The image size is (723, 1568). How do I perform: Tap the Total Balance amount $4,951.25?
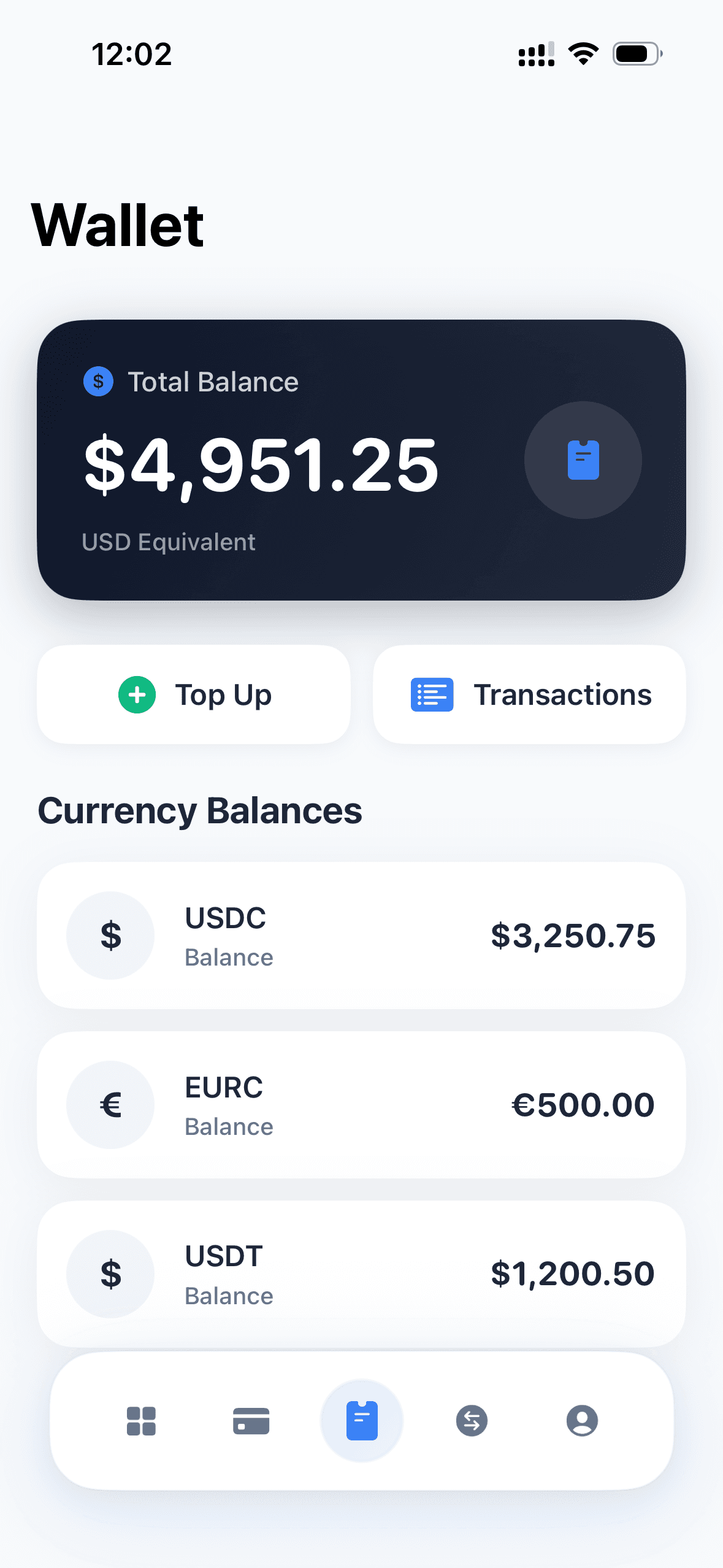261,466
